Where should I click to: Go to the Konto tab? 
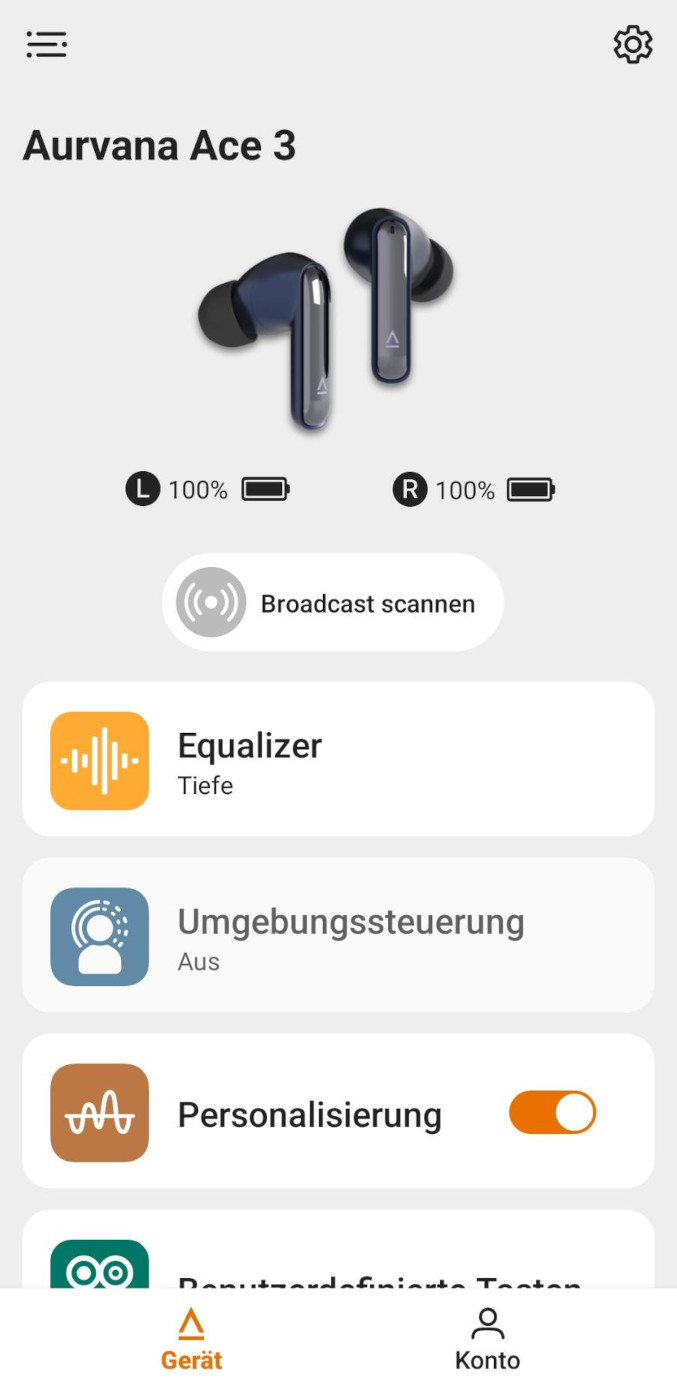pyautogui.click(x=487, y=1340)
